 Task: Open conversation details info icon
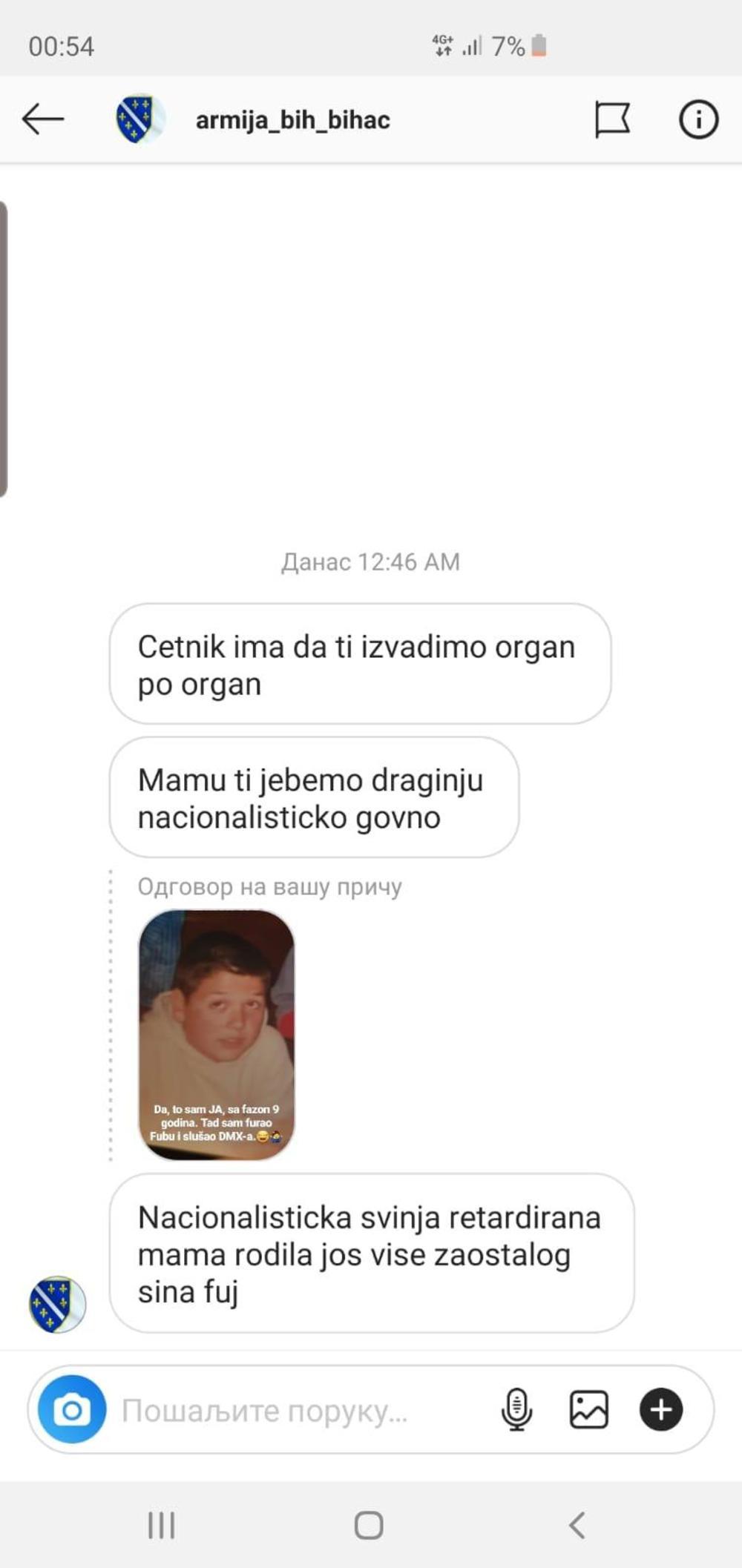[698, 119]
